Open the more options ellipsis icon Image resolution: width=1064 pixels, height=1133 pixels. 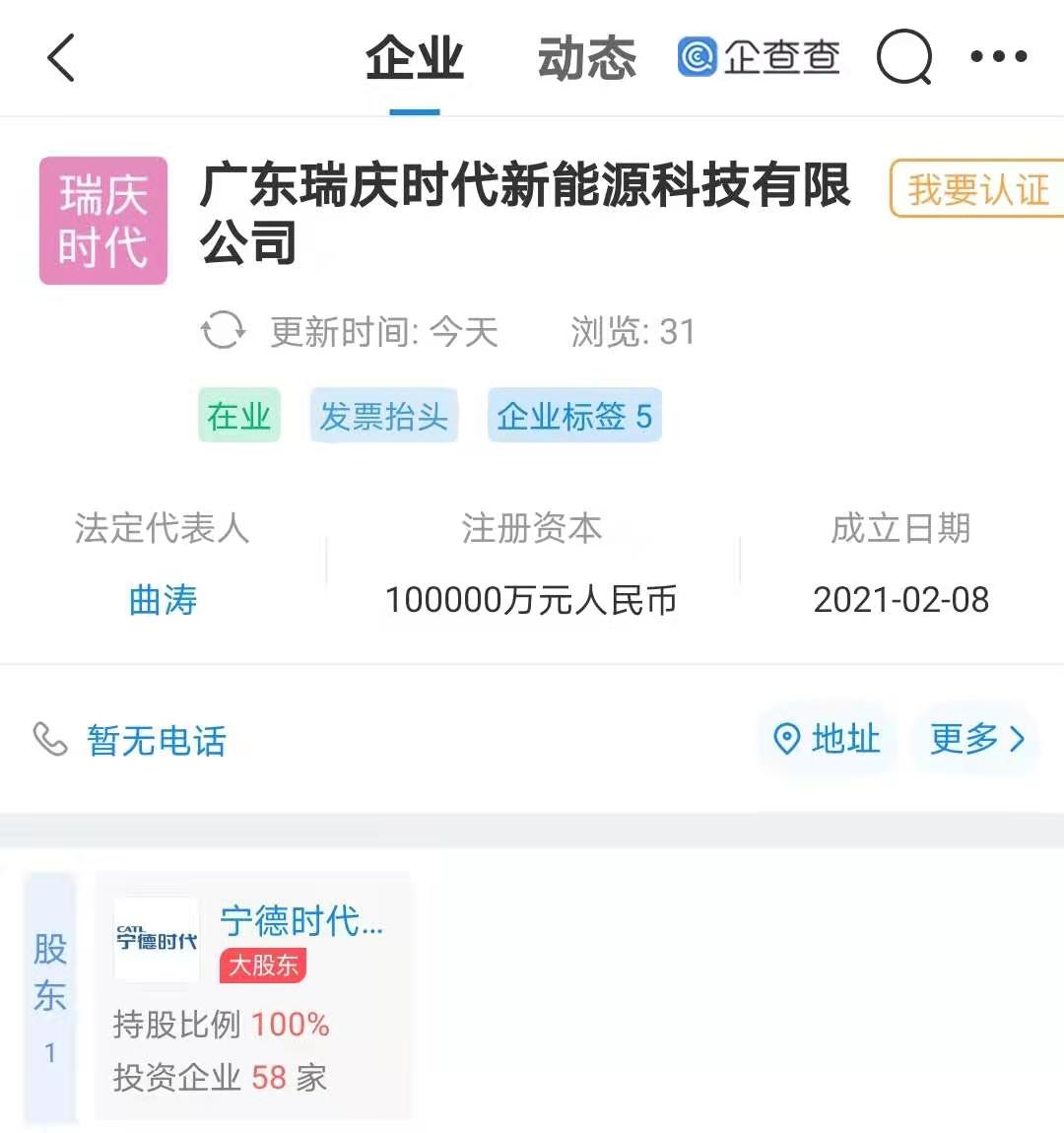coord(999,57)
